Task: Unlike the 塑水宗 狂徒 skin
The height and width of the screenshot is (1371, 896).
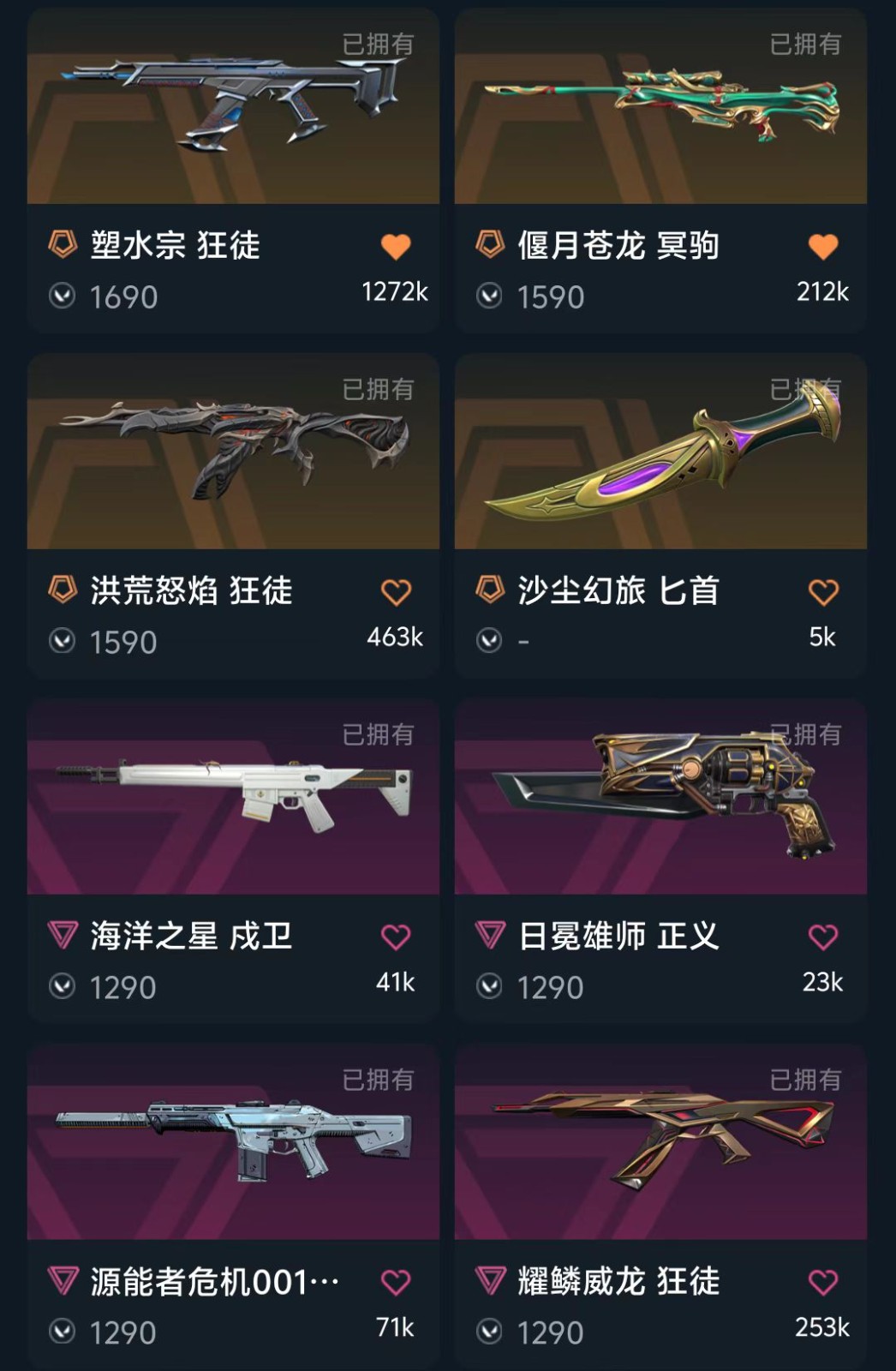Action: 396,247
